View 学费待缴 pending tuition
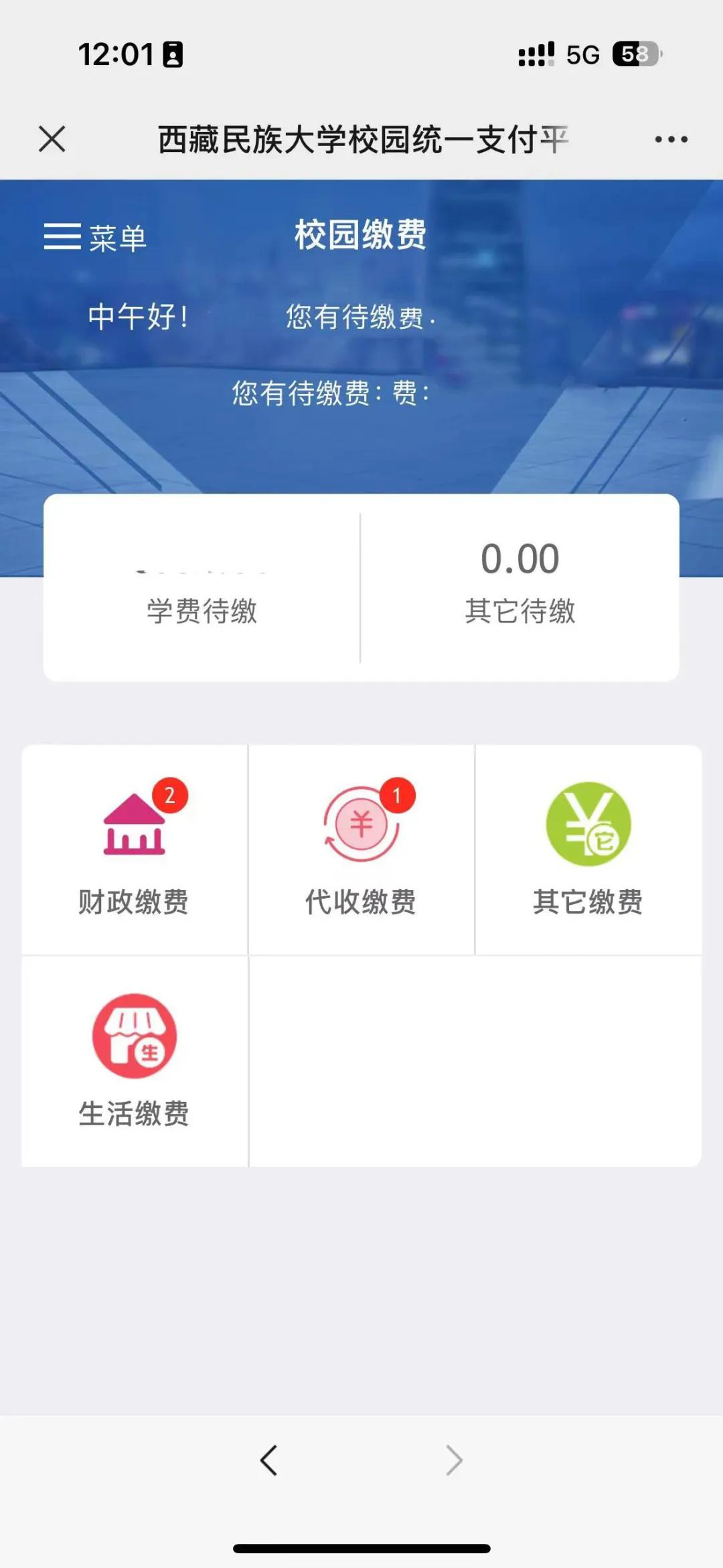The width and height of the screenshot is (723, 1568). [202, 588]
